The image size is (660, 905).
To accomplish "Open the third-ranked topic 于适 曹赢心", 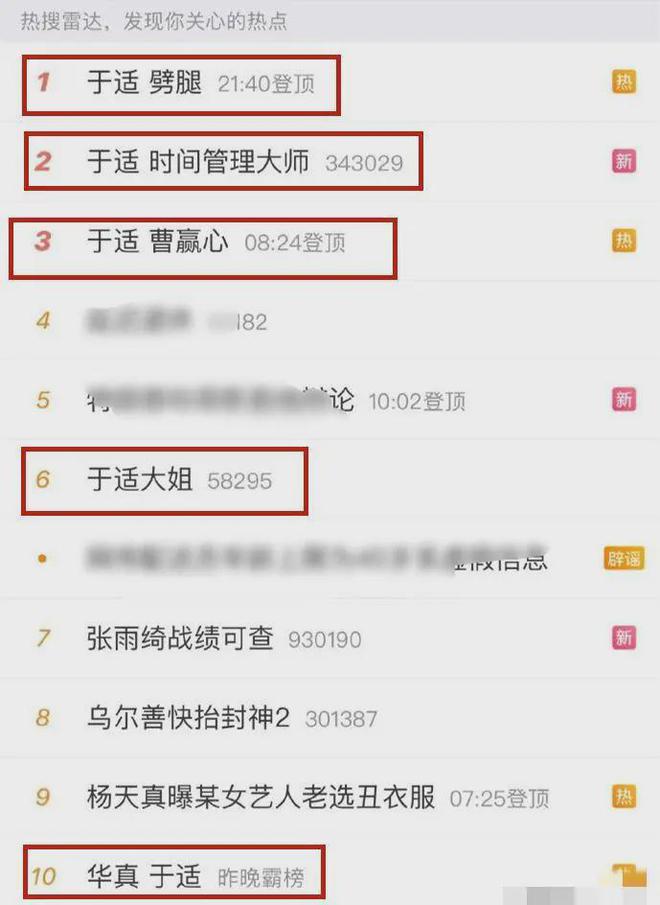I will pyautogui.click(x=158, y=242).
